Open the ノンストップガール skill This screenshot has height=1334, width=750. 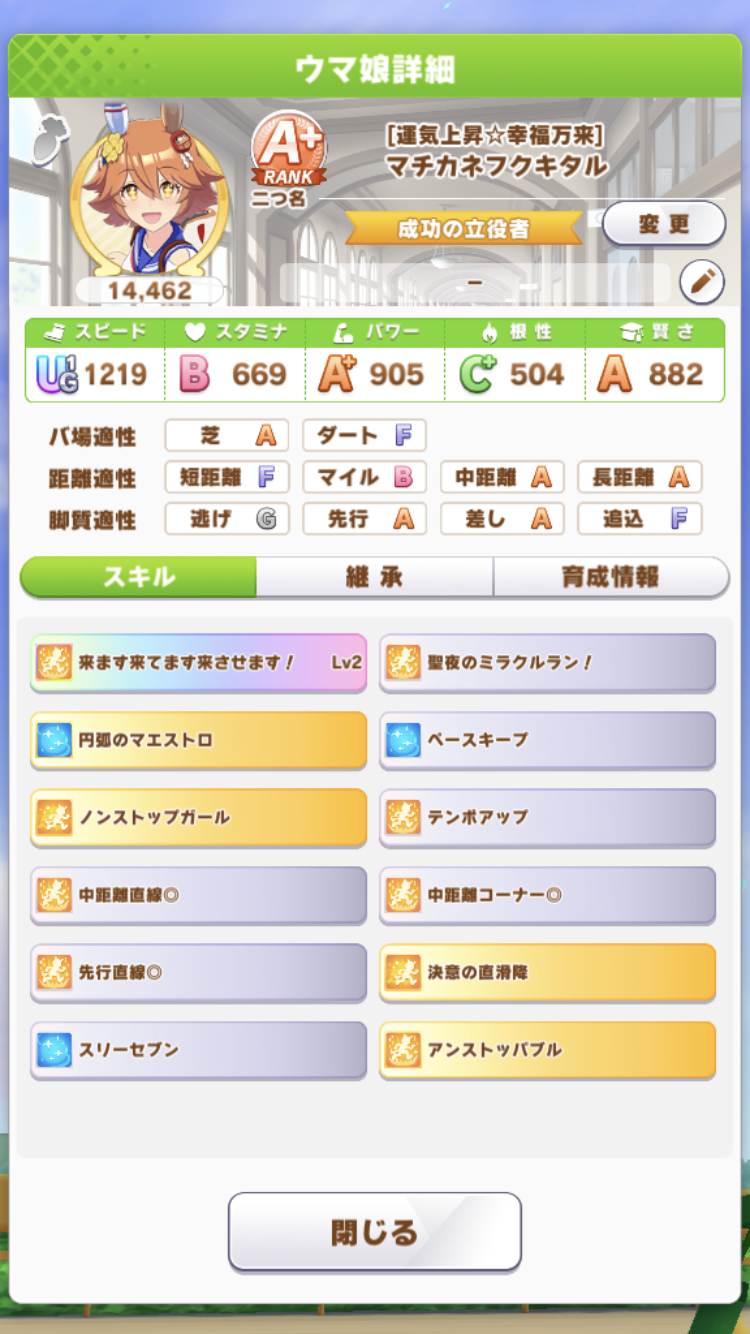tap(198, 817)
